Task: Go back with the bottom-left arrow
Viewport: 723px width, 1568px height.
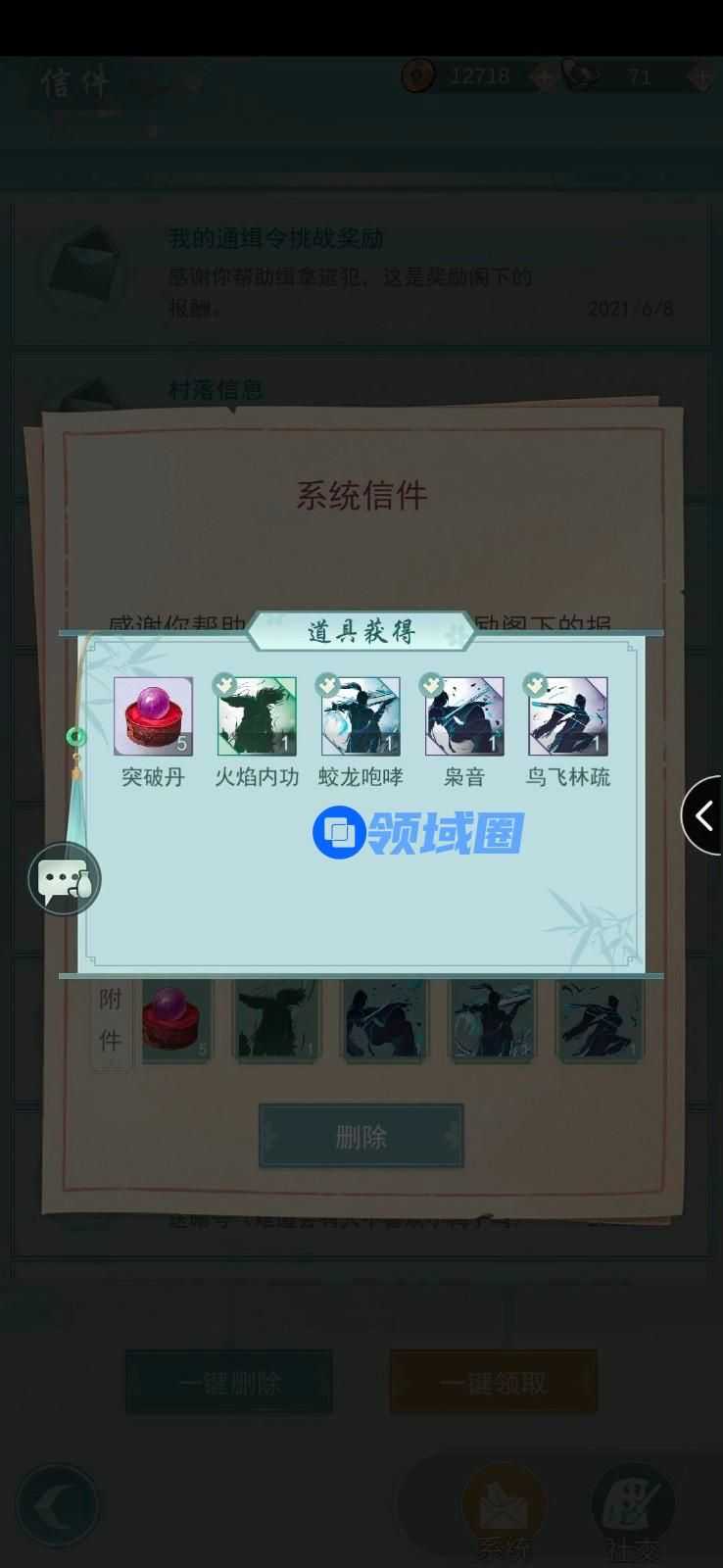Action: pyautogui.click(x=57, y=1507)
